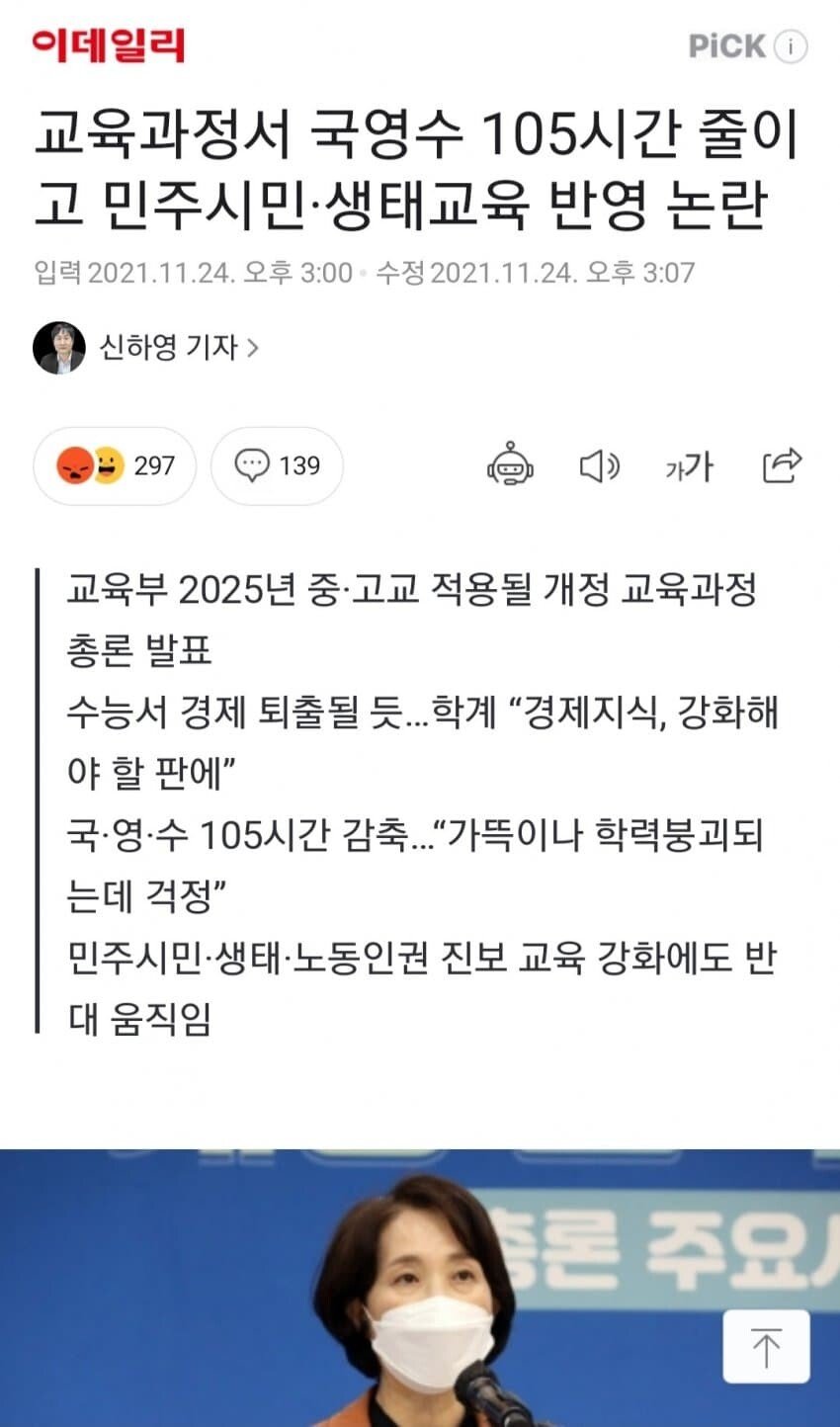This screenshot has height=1427, width=840.
Task: Tap the reactions button showing 297
Action: pos(115,465)
